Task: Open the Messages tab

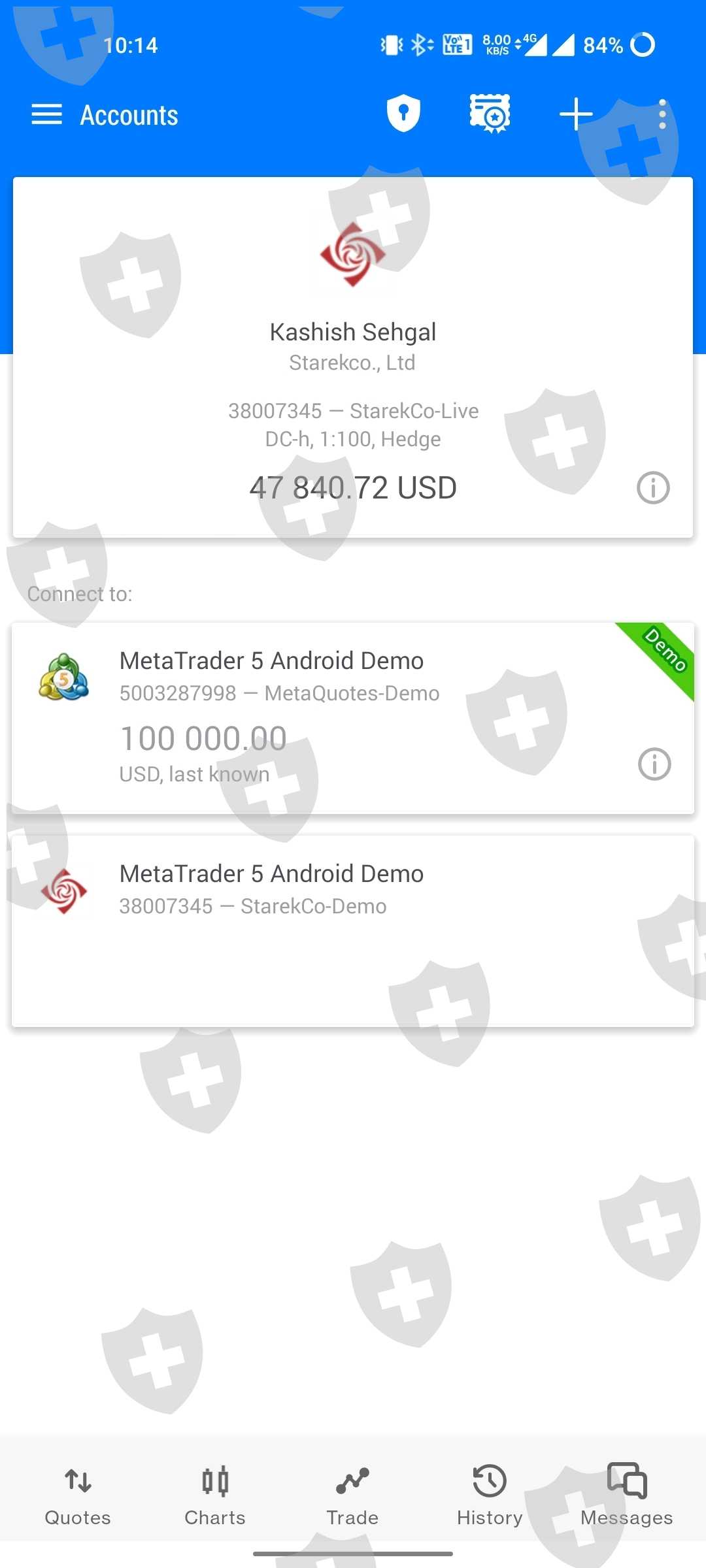Action: [x=627, y=1494]
